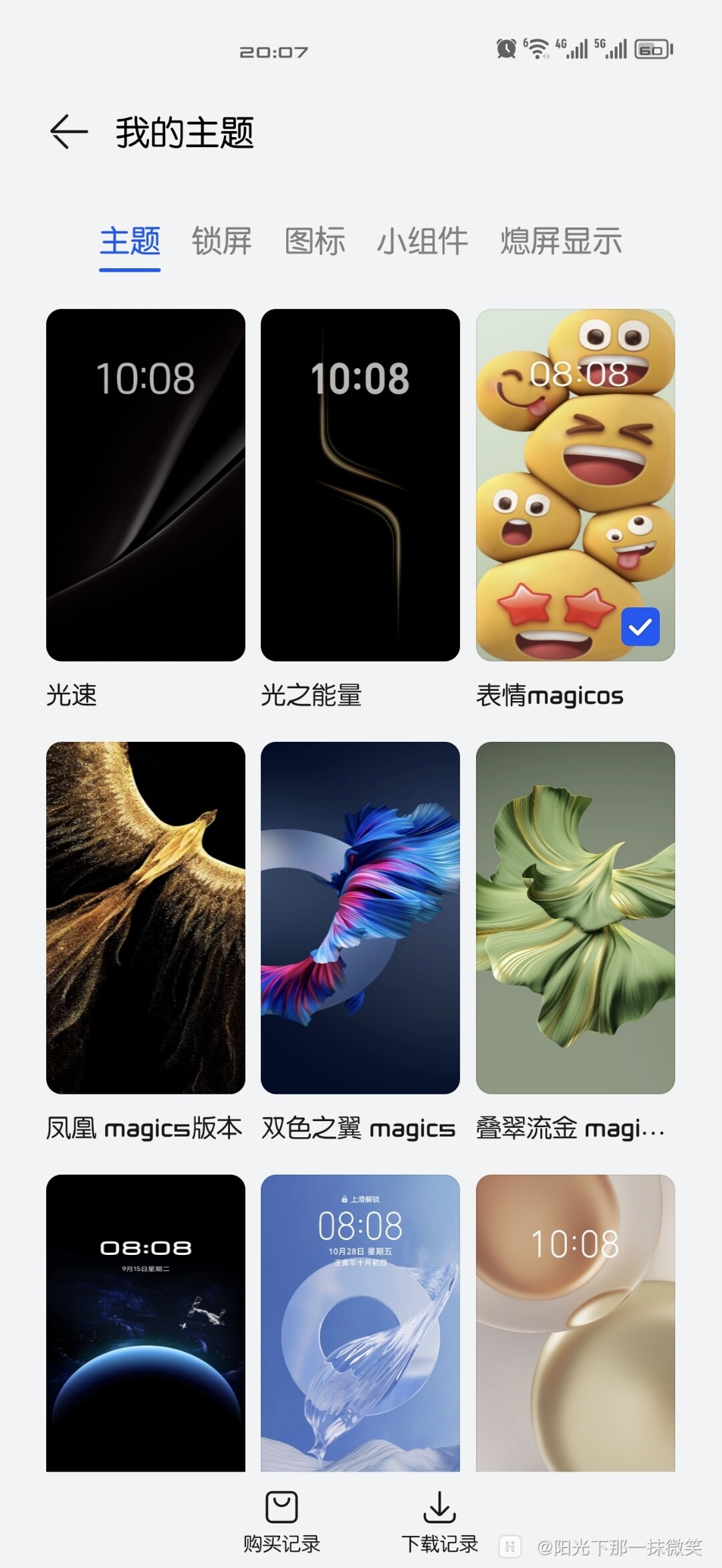The image size is (722, 1568).
Task: Select the currently active 主题 tab
Action: point(130,242)
